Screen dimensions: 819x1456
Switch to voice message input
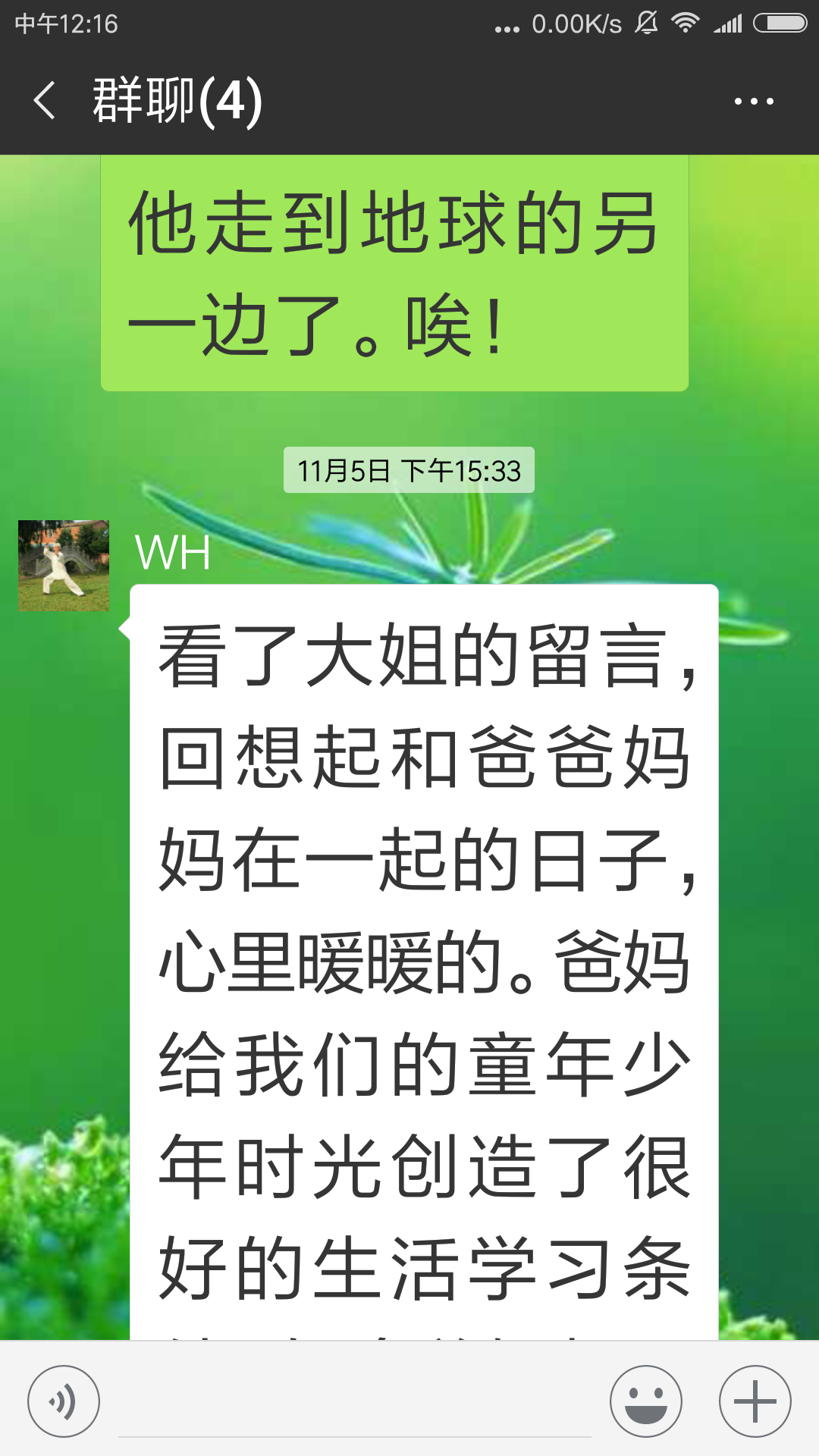tap(64, 1401)
